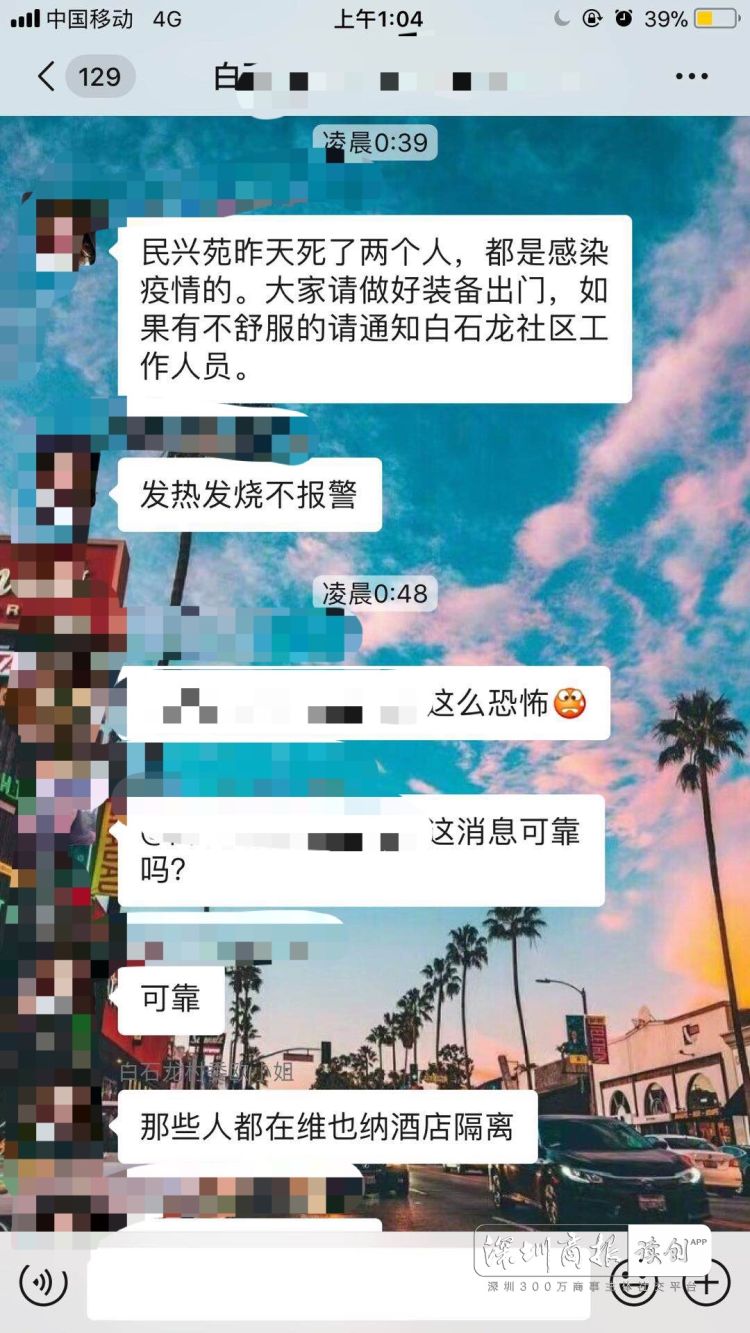Open the emoji sticker panel
750x1333 pixels.
[634, 1282]
